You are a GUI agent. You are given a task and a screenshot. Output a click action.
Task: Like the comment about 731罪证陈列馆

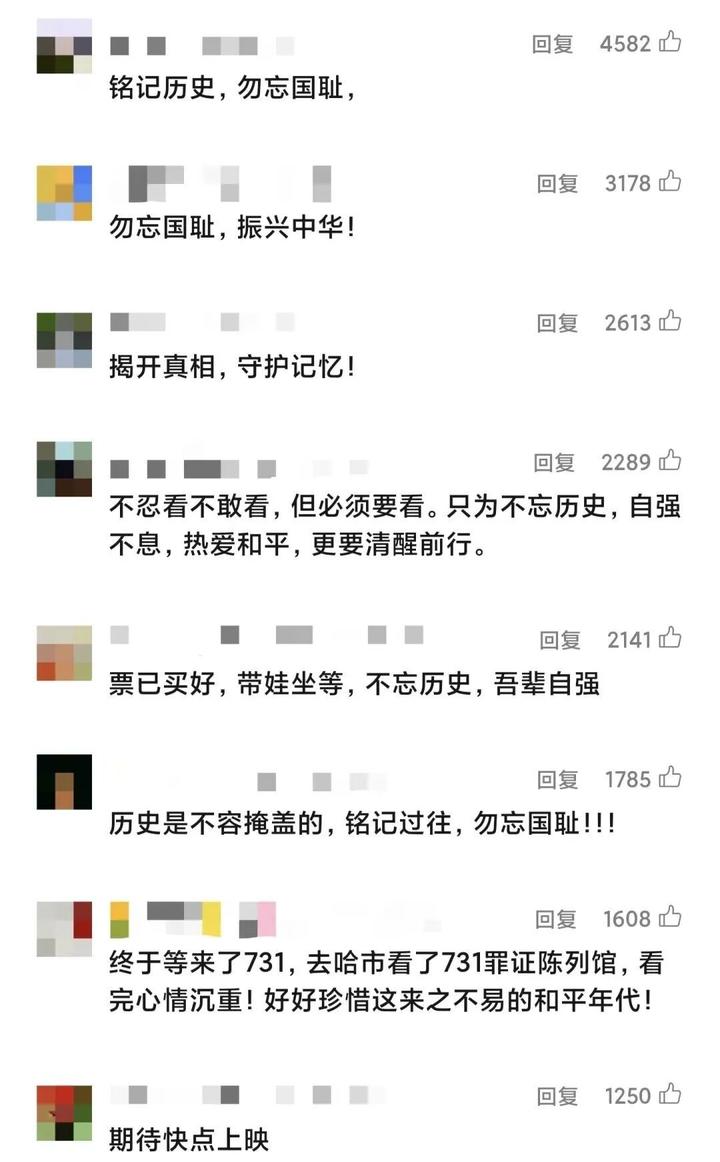(670, 916)
